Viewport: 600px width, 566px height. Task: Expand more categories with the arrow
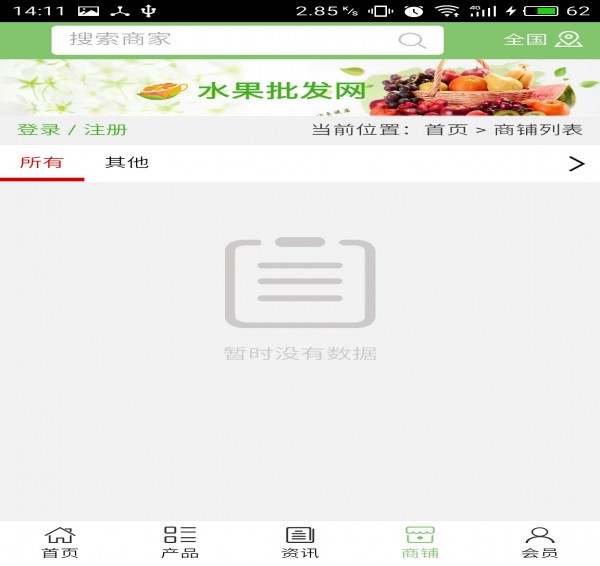coord(576,163)
